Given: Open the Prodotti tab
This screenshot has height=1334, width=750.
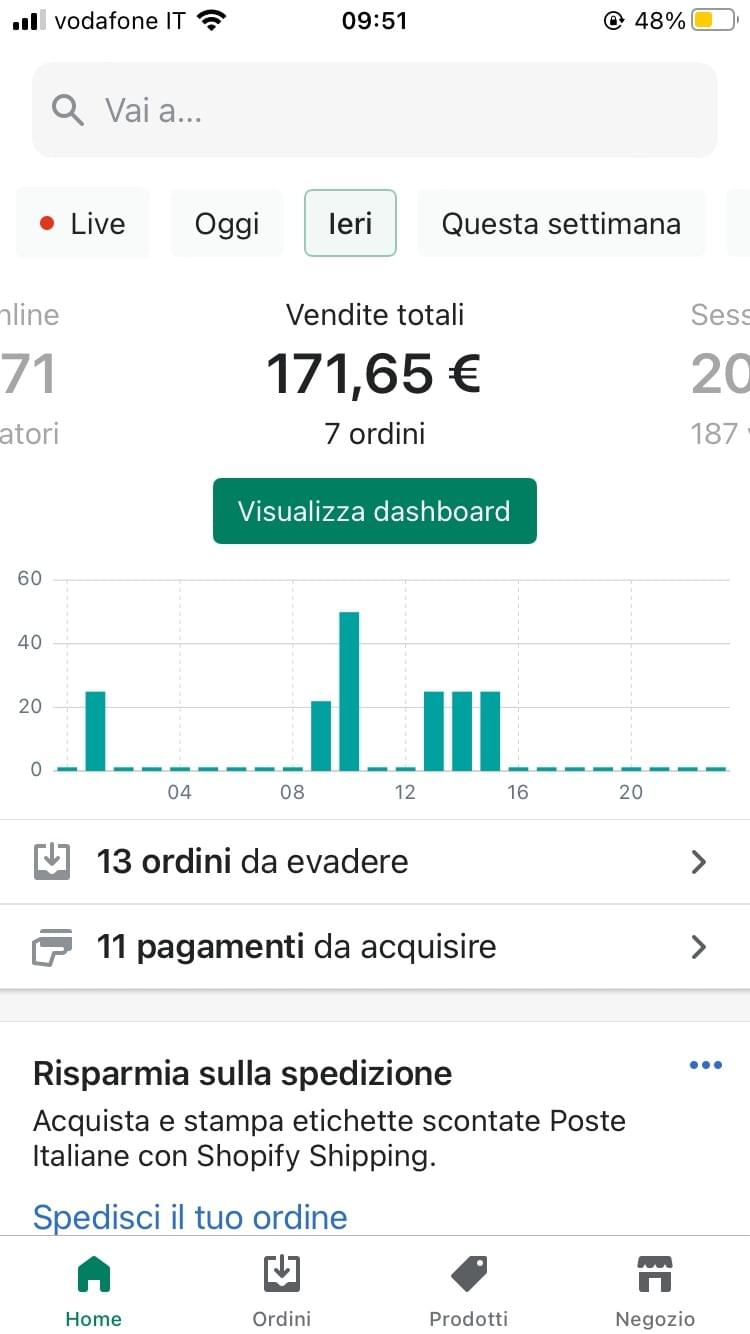Looking at the screenshot, I should (469, 1290).
